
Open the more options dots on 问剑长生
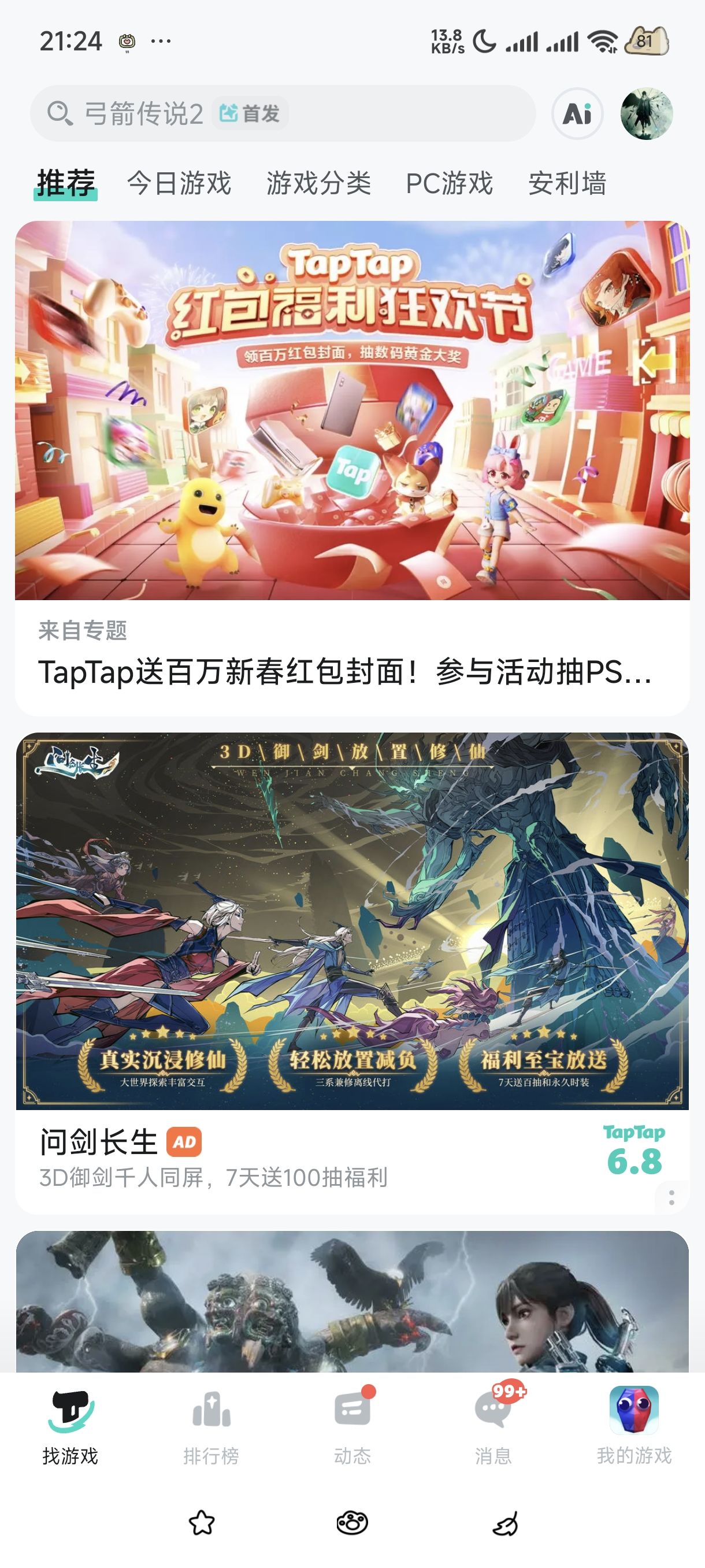[x=671, y=1197]
